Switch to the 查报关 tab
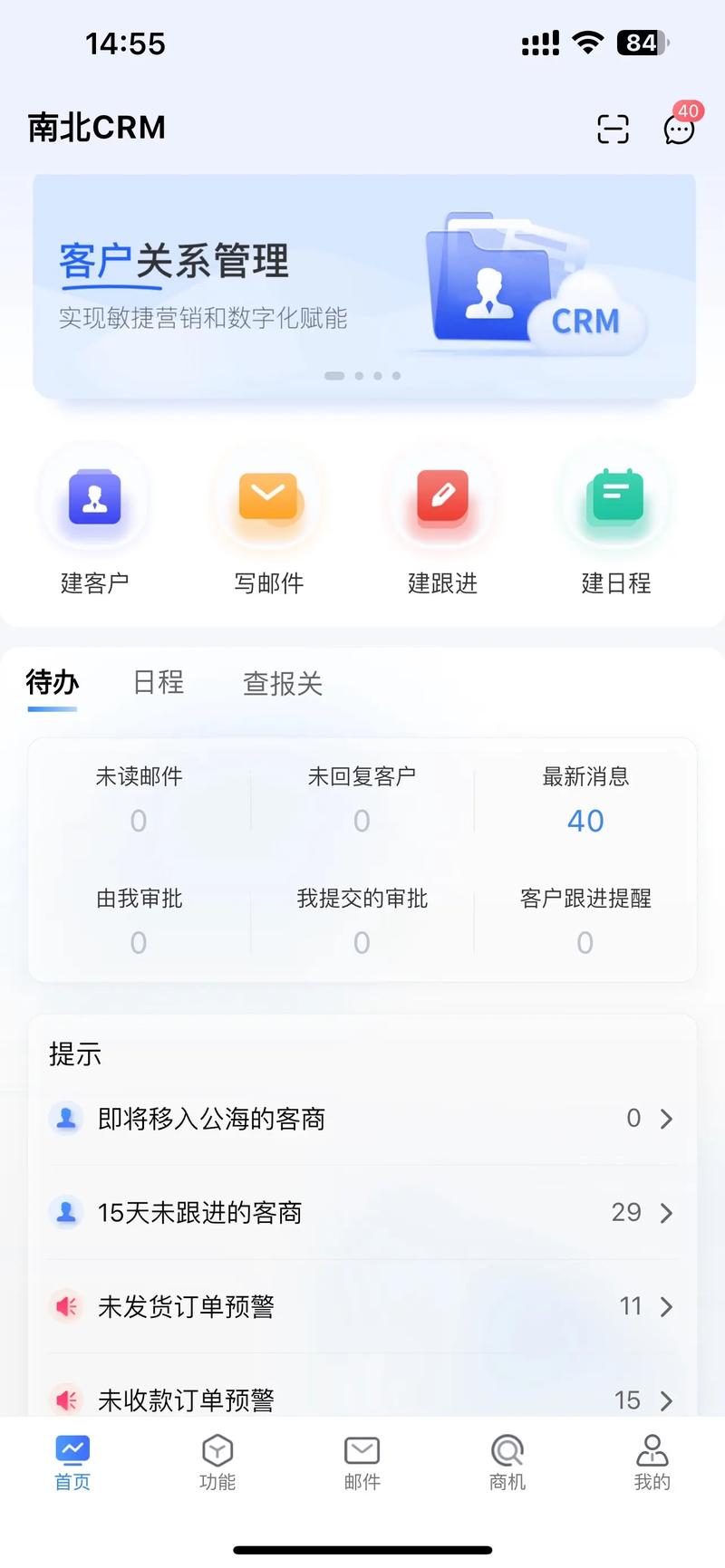Viewport: 725px width, 1568px height. (x=283, y=683)
